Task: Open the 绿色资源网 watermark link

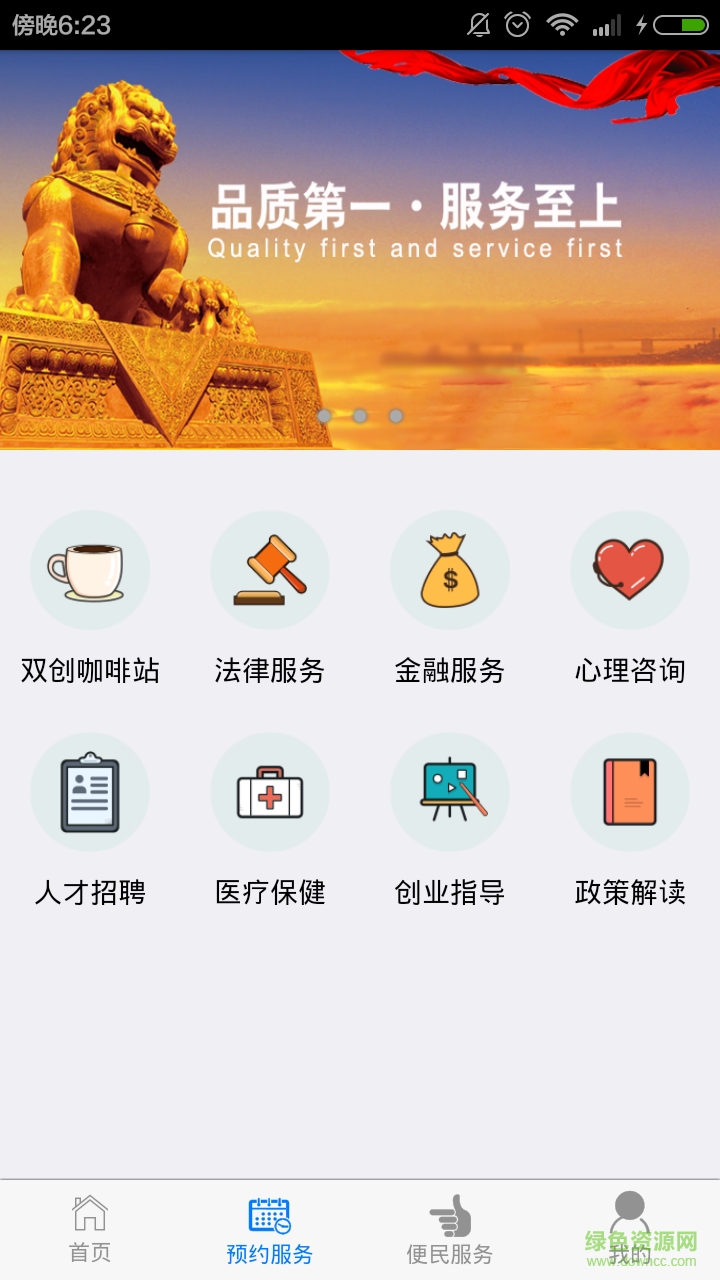Action: coord(638,1243)
